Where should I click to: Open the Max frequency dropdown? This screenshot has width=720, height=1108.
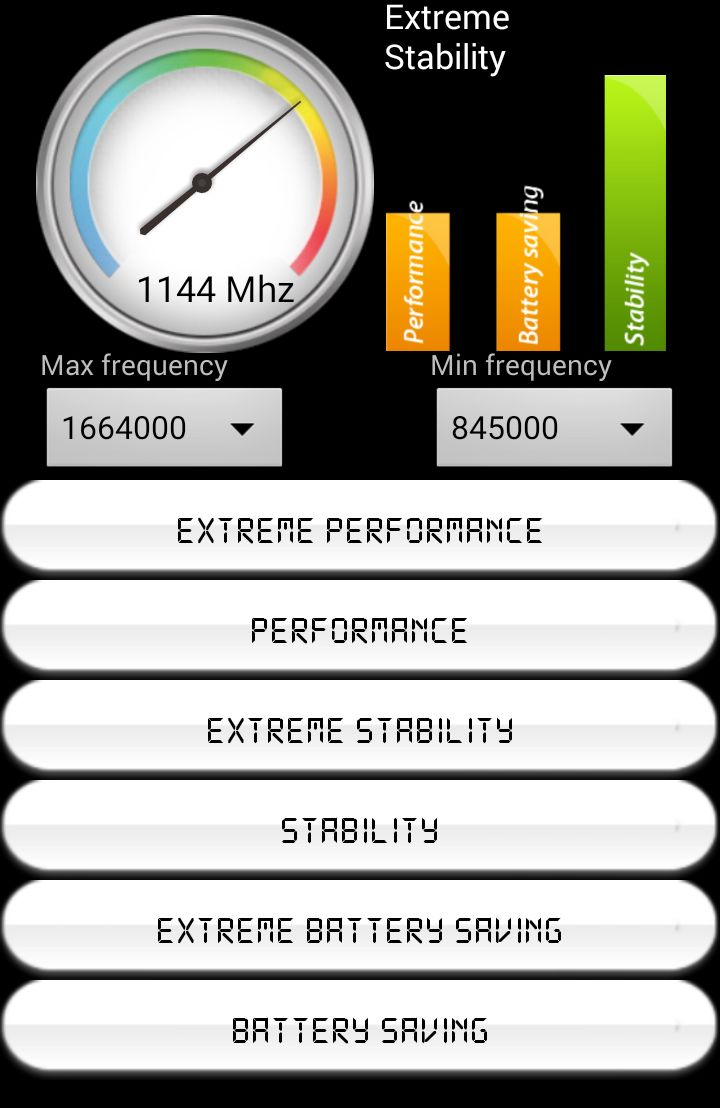pyautogui.click(x=164, y=428)
